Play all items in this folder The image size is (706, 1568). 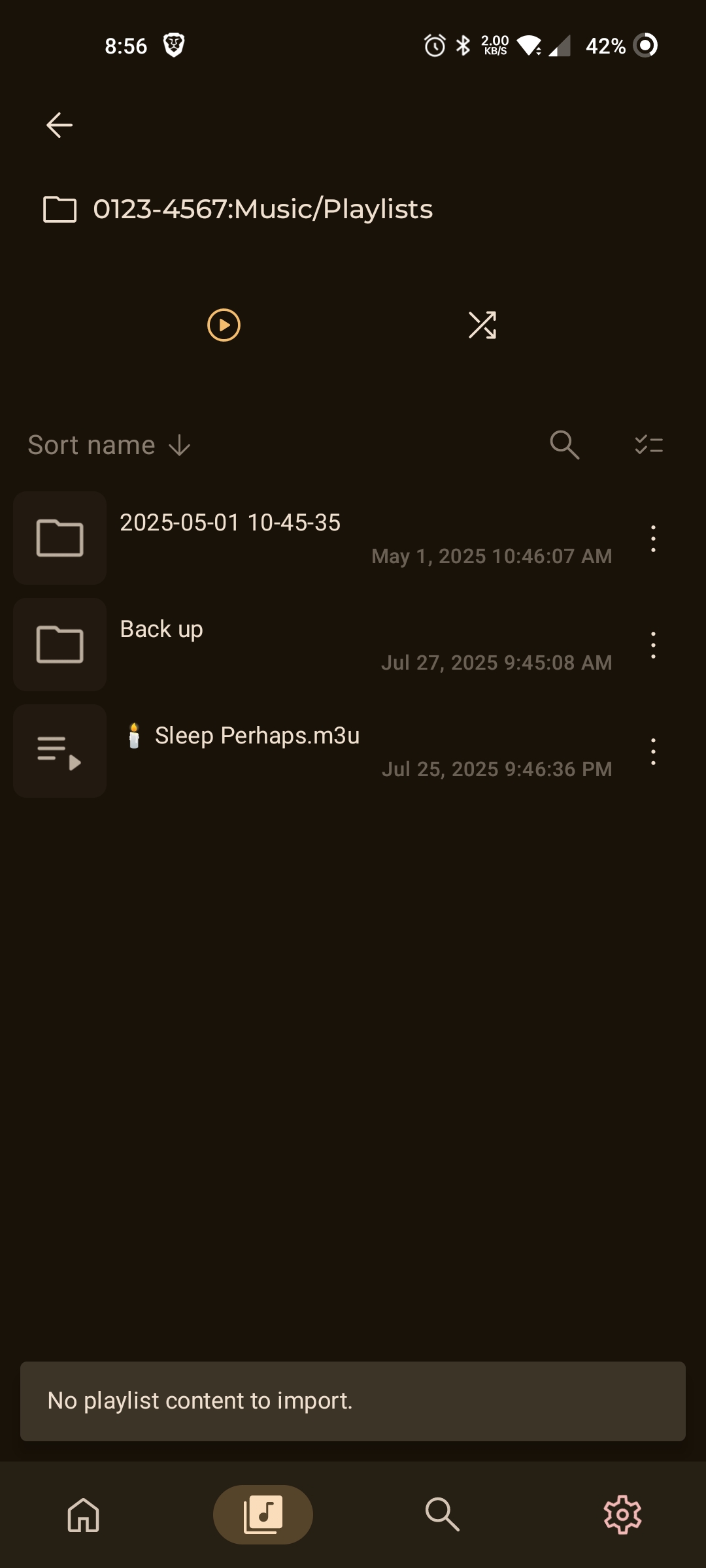click(x=224, y=325)
